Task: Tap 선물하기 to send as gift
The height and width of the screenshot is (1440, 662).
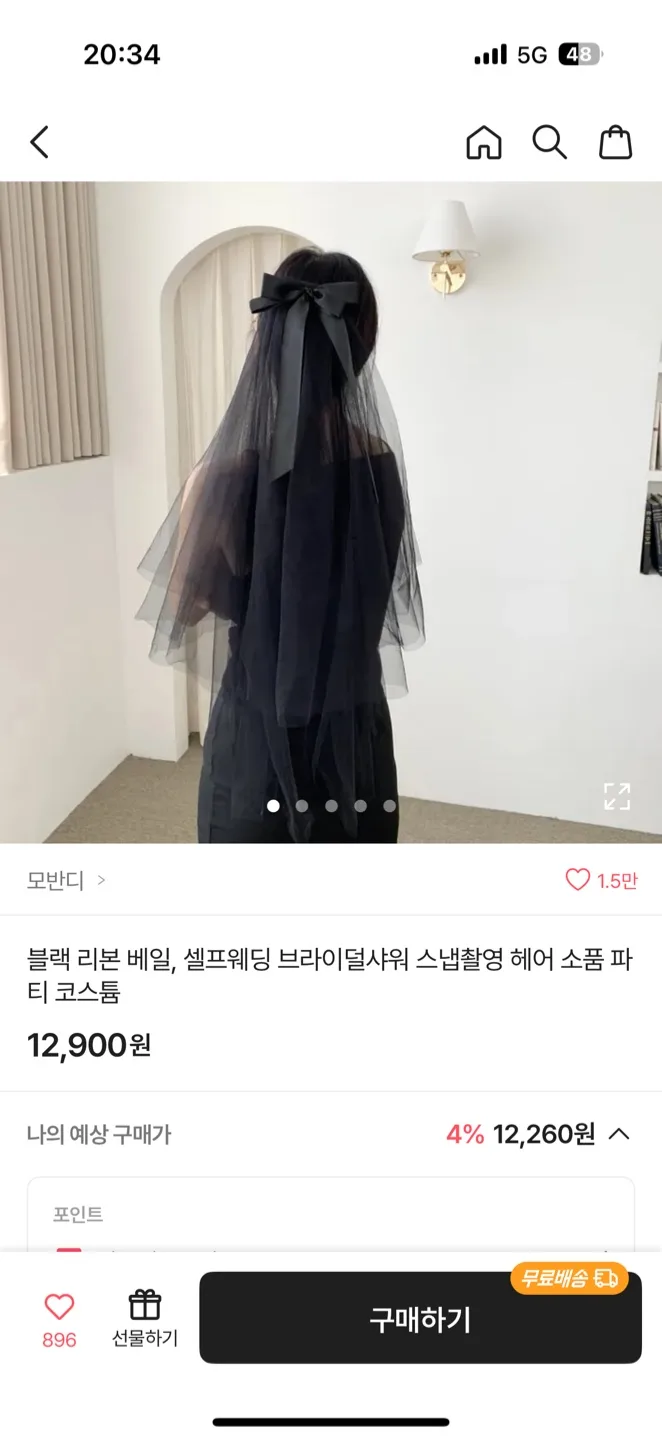Action: [x=144, y=1318]
